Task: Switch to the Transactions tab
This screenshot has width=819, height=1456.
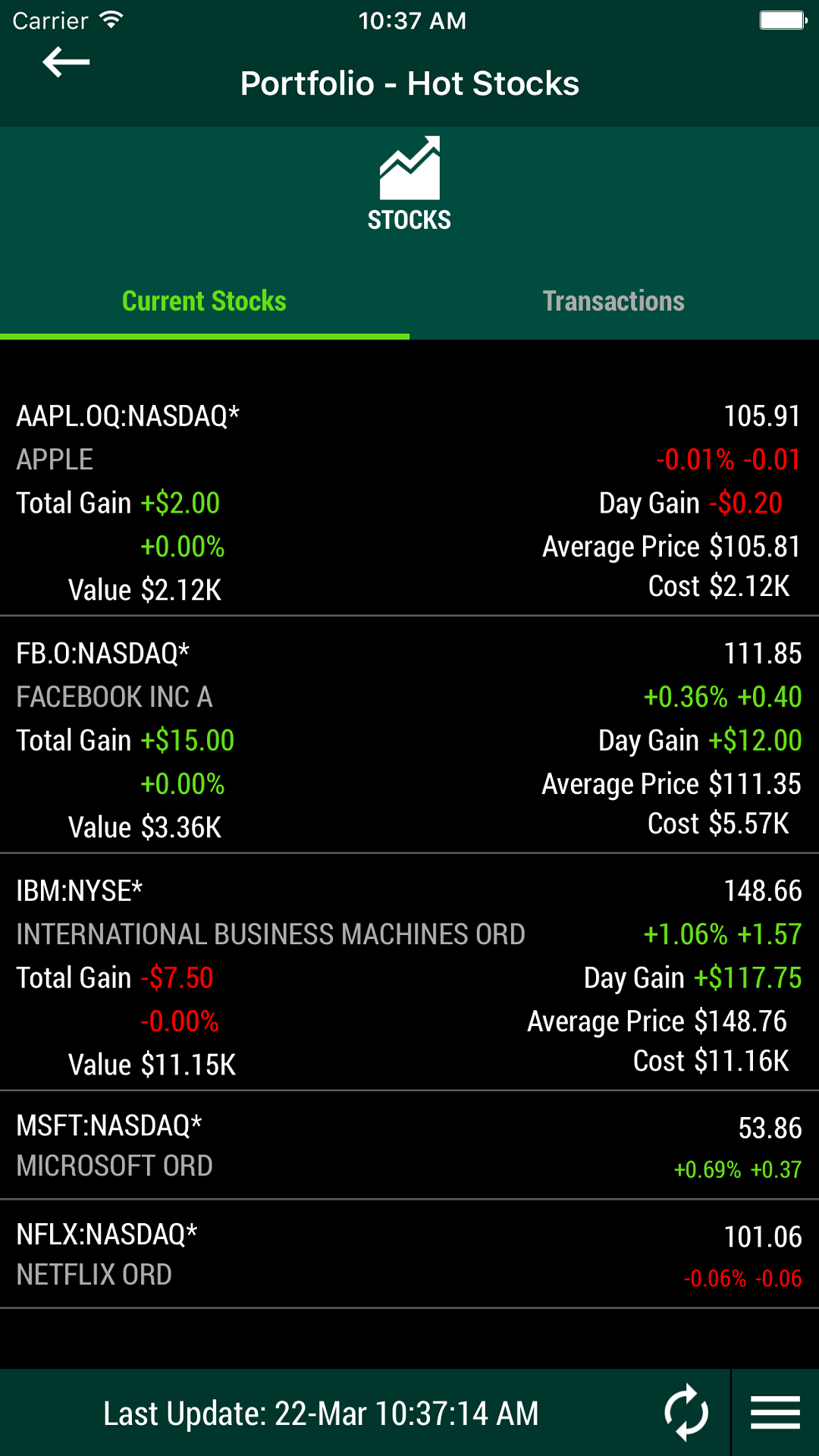Action: click(x=614, y=301)
